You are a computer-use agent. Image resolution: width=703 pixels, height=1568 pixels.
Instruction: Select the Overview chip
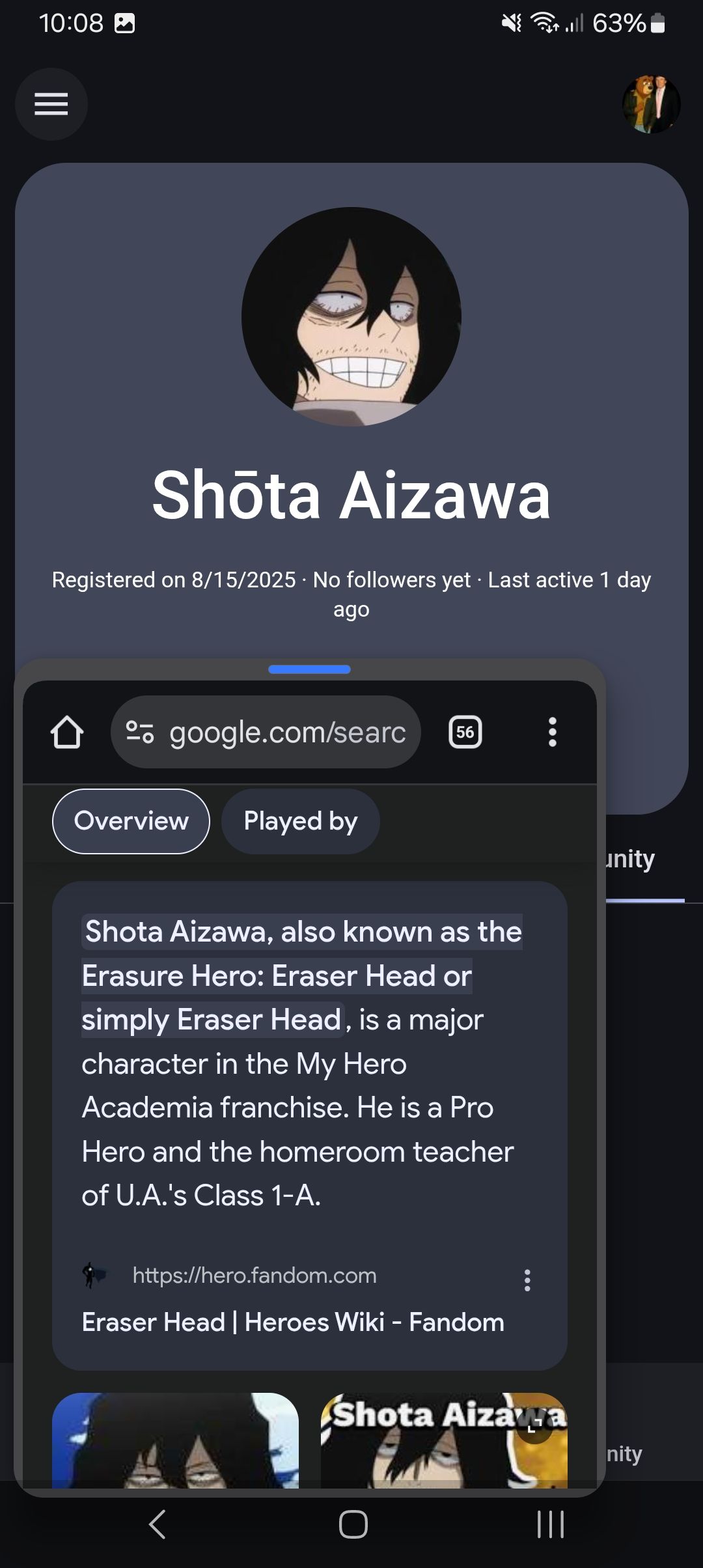[131, 821]
